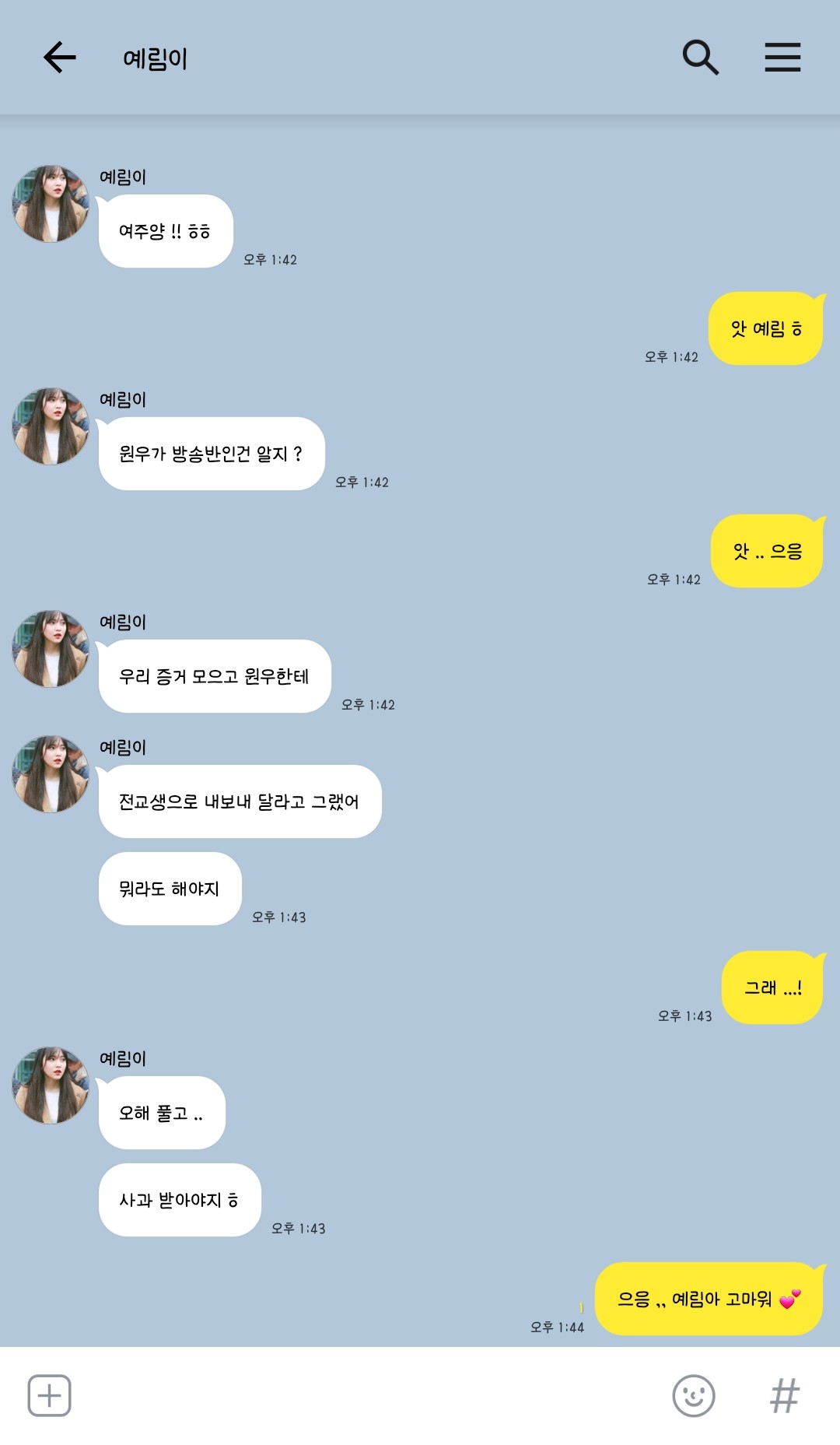This screenshot has height=1445, width=840.
Task: View 예림이's profile photo beside '여주양 !! ㅎㅎ'
Action: (51, 204)
